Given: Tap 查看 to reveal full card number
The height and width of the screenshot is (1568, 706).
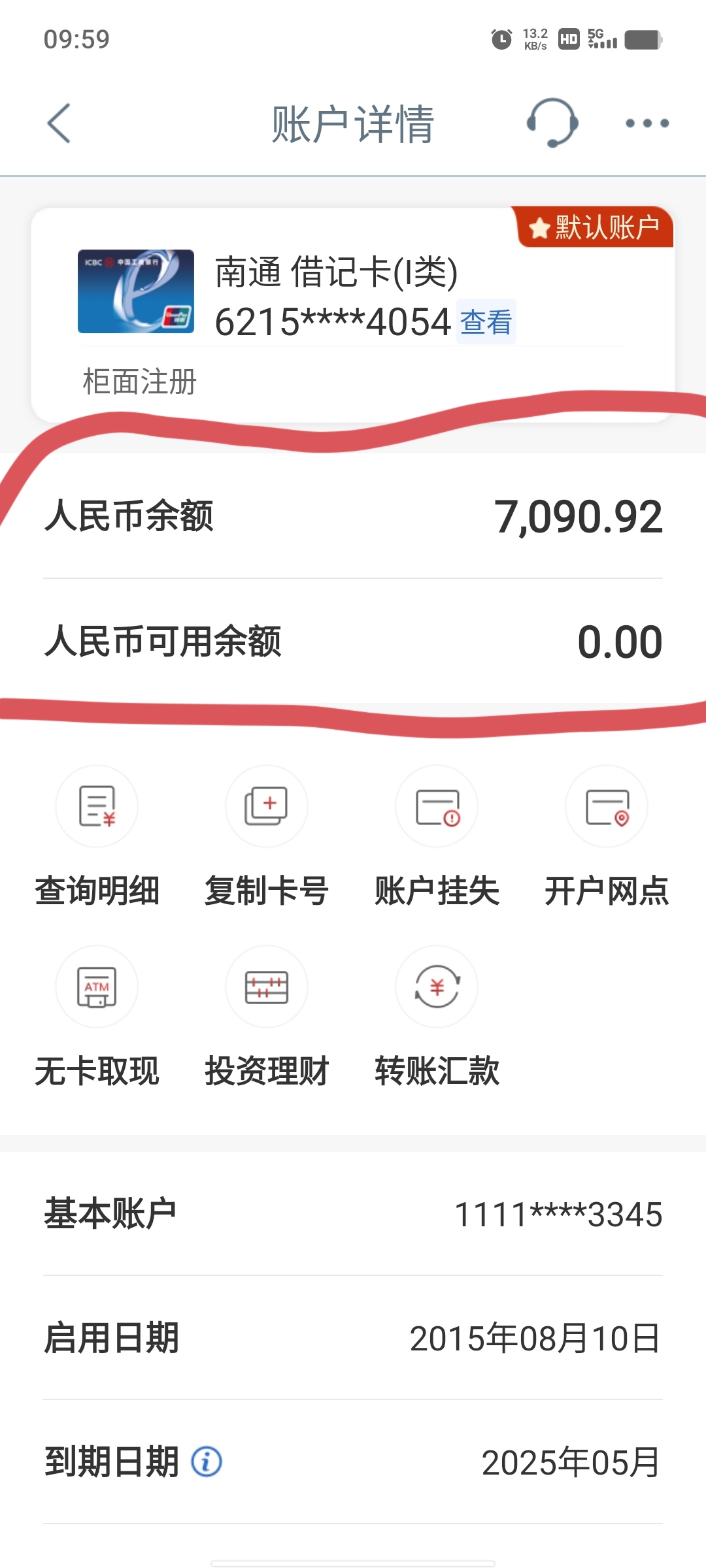Looking at the screenshot, I should pos(486,322).
